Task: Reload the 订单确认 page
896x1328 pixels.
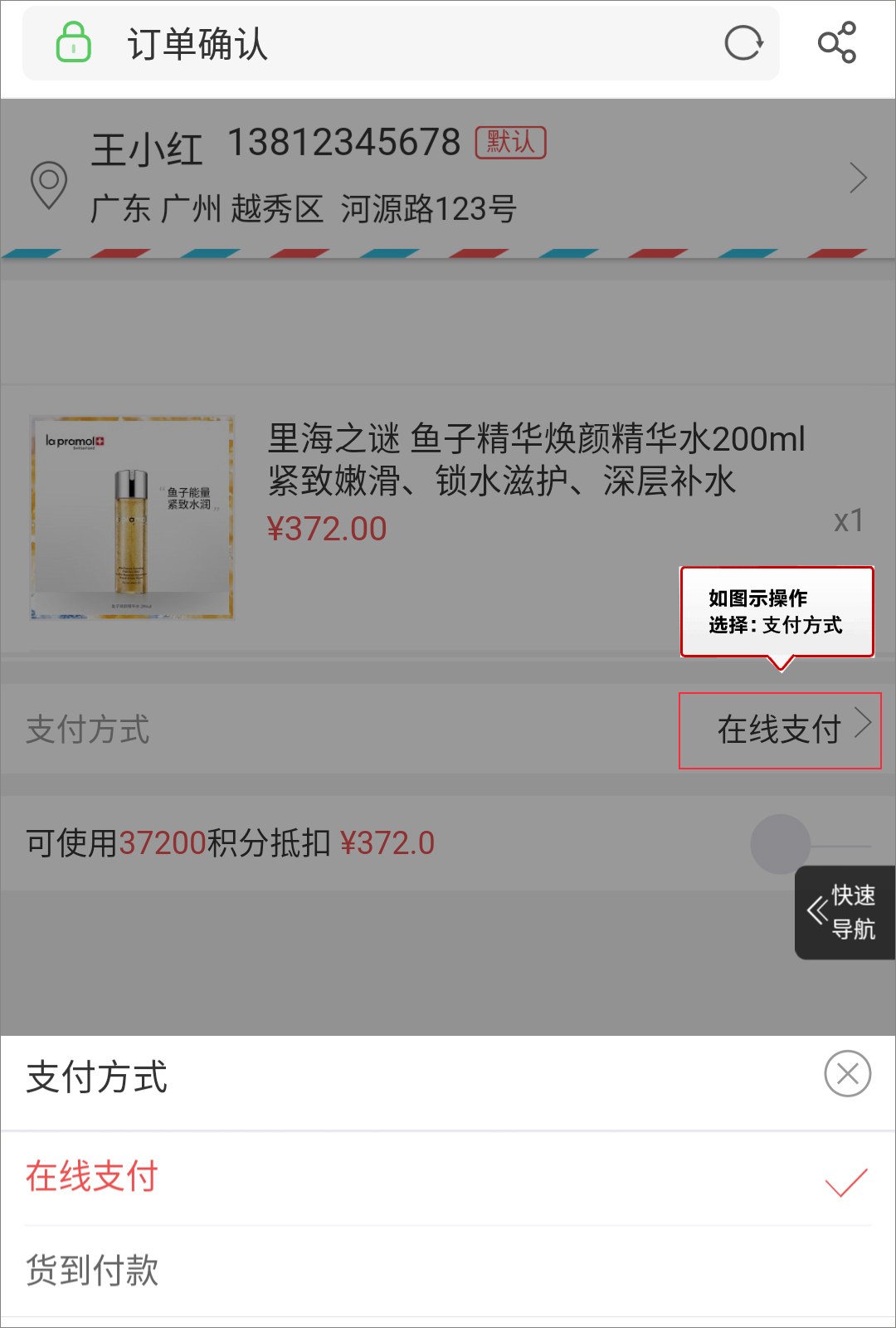Action: [x=743, y=43]
